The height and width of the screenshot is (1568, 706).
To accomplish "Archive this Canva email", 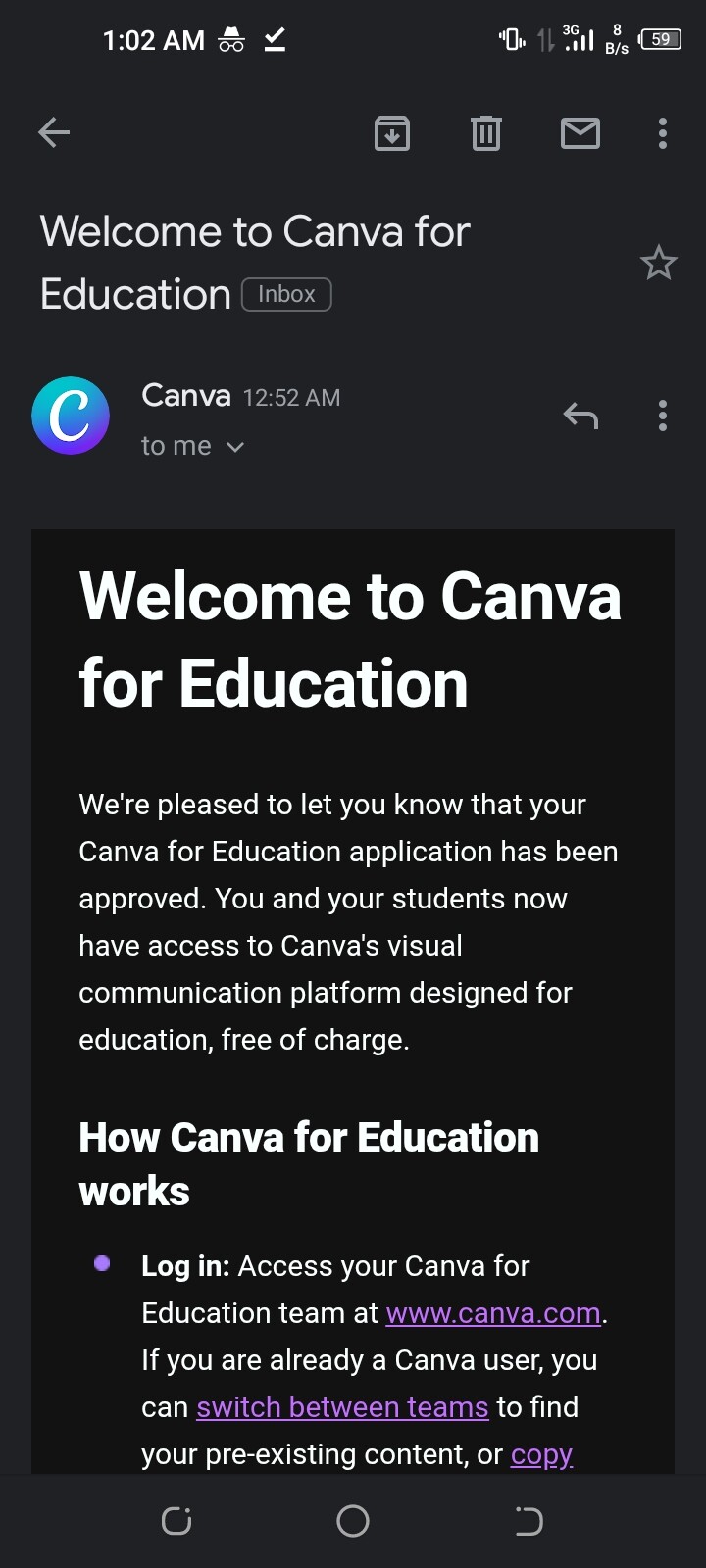I will pyautogui.click(x=392, y=133).
